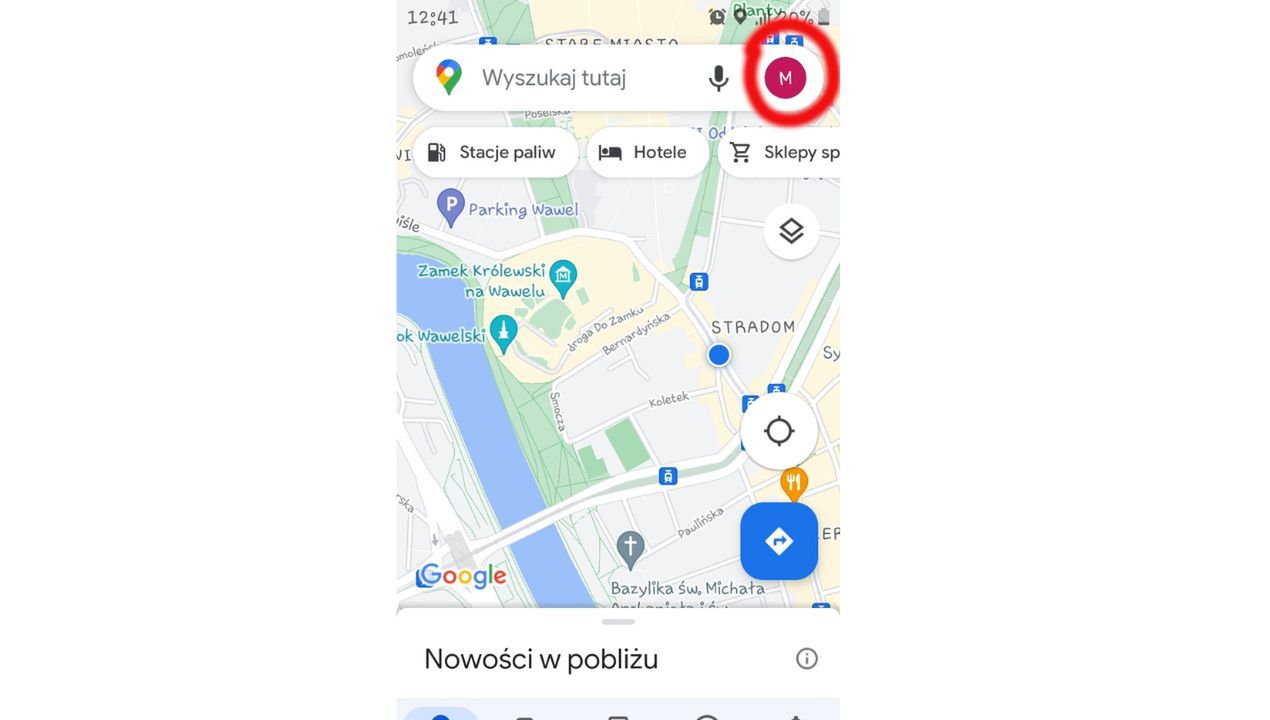Tap the orange restaurant pin on map
This screenshot has height=720, width=1270.
tap(794, 484)
